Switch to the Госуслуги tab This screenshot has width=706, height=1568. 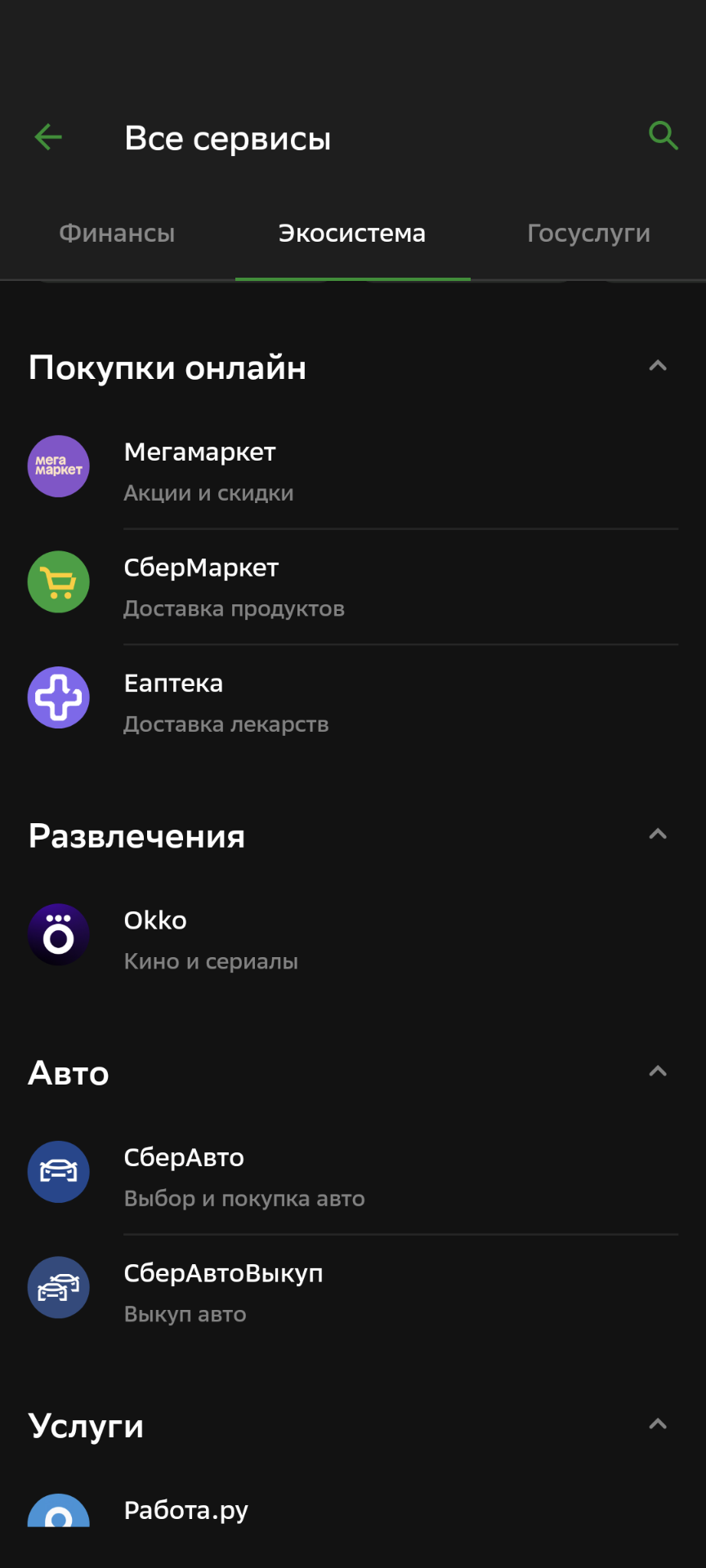(588, 234)
